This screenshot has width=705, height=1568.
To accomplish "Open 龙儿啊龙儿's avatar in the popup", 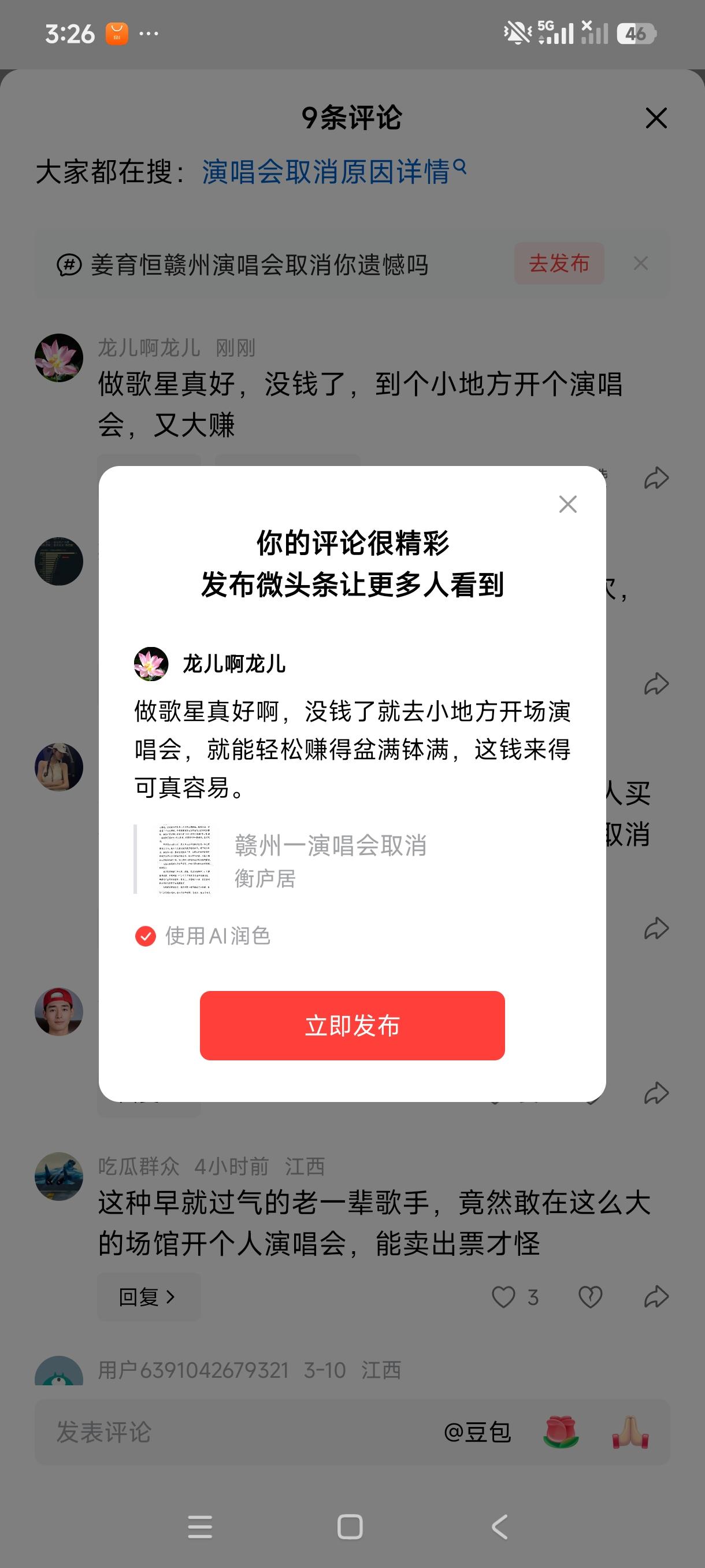I will (x=150, y=665).
